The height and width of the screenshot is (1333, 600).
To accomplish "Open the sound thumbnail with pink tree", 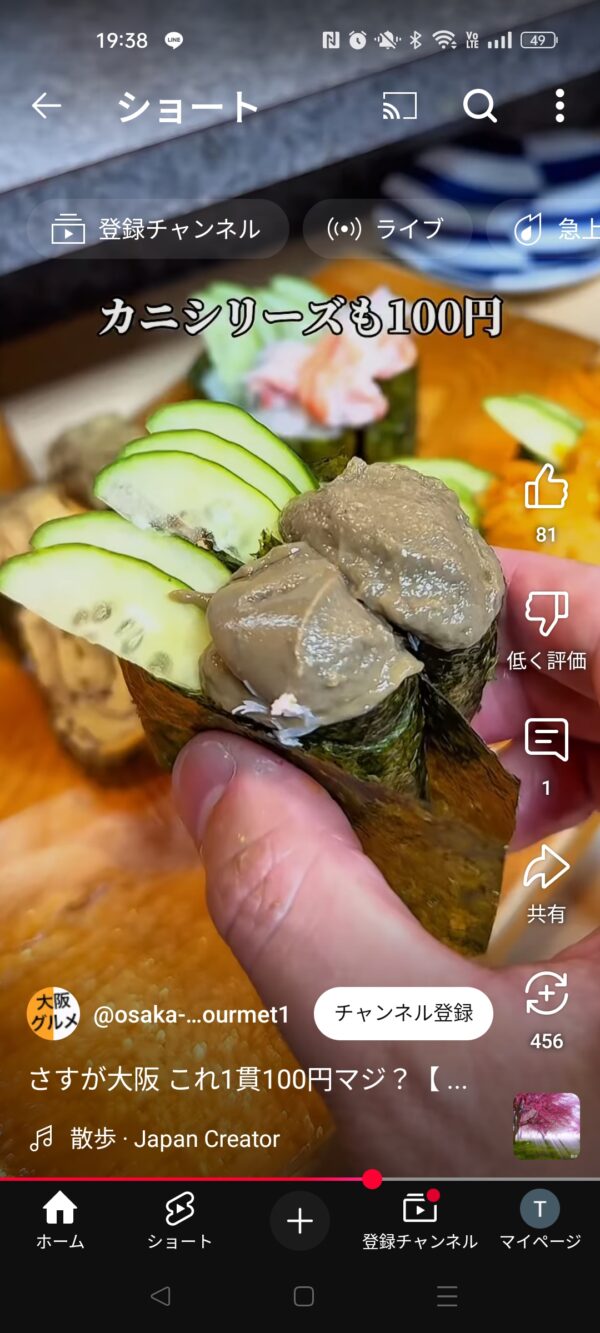I will point(546,1126).
